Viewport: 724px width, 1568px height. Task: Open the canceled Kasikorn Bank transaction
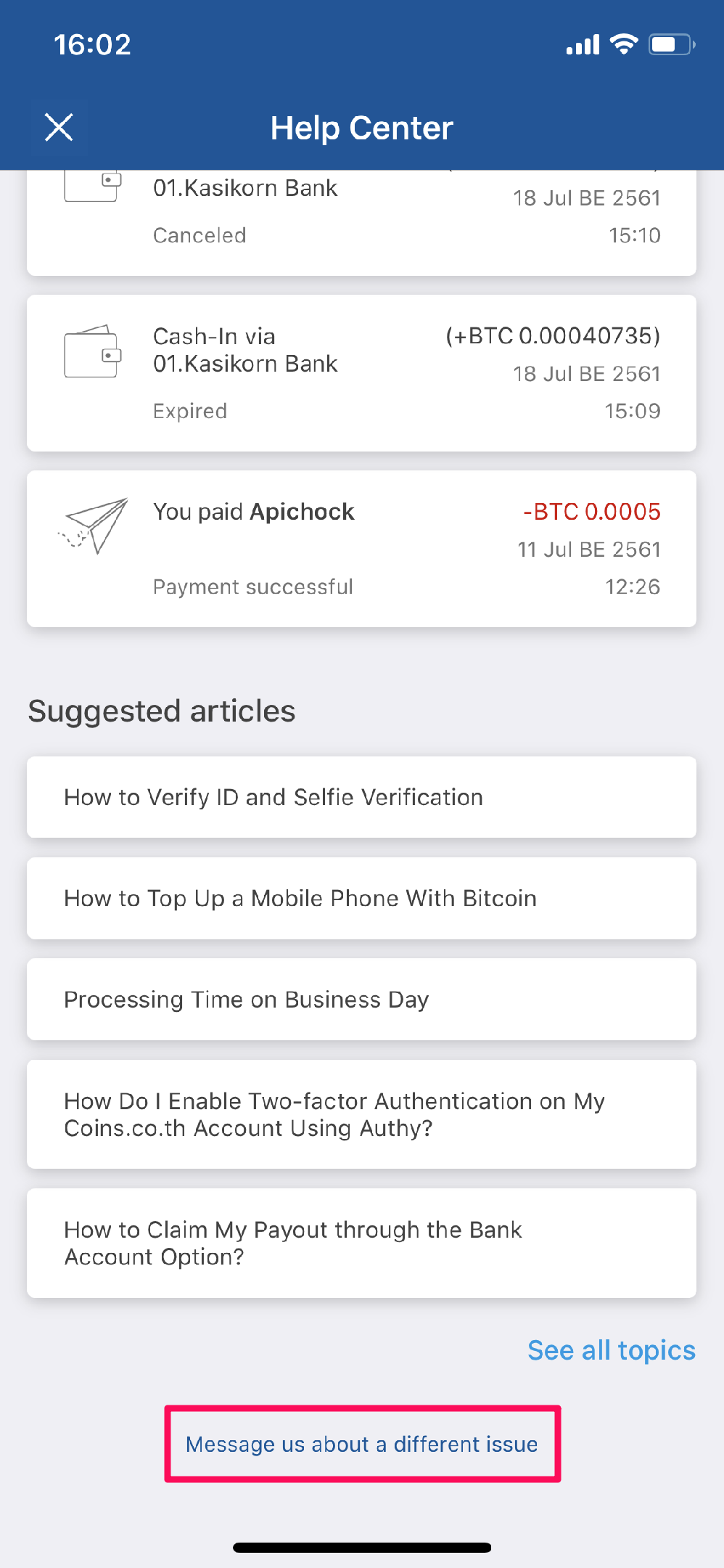(361, 223)
